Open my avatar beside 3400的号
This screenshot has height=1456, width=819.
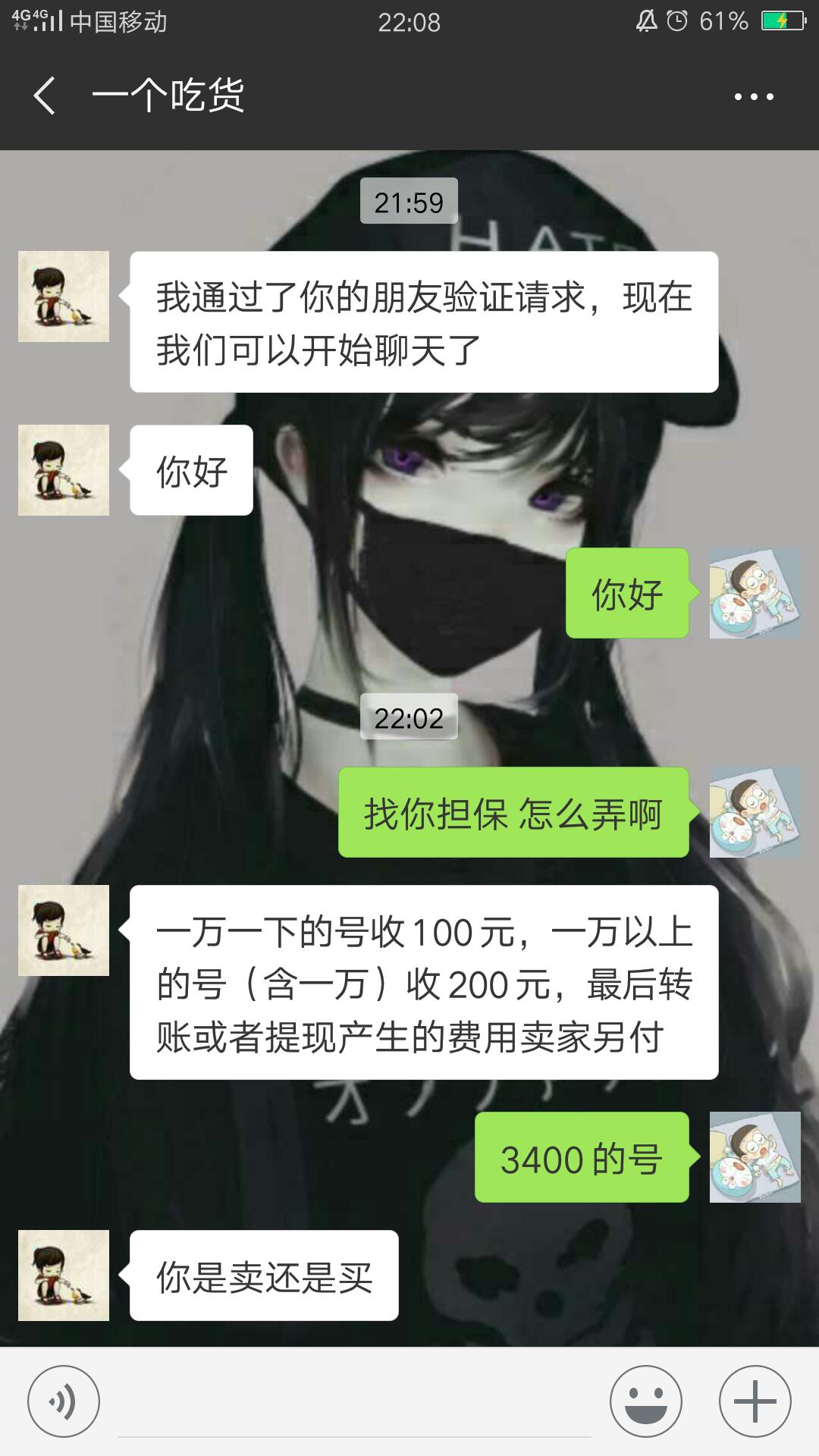[755, 1157]
